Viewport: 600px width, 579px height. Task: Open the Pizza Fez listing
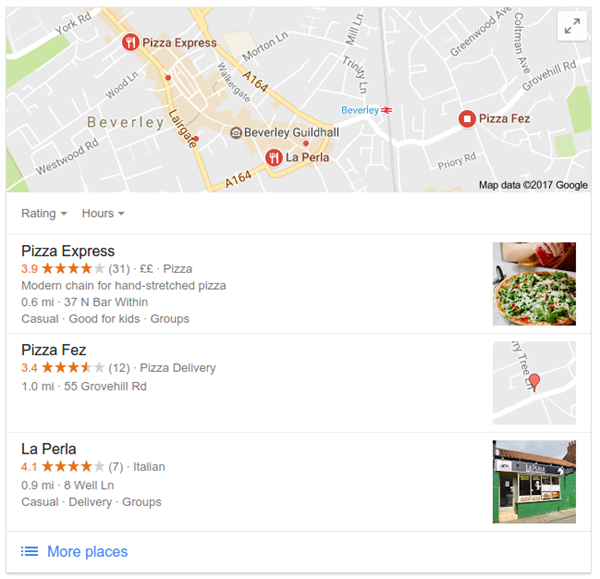53,350
